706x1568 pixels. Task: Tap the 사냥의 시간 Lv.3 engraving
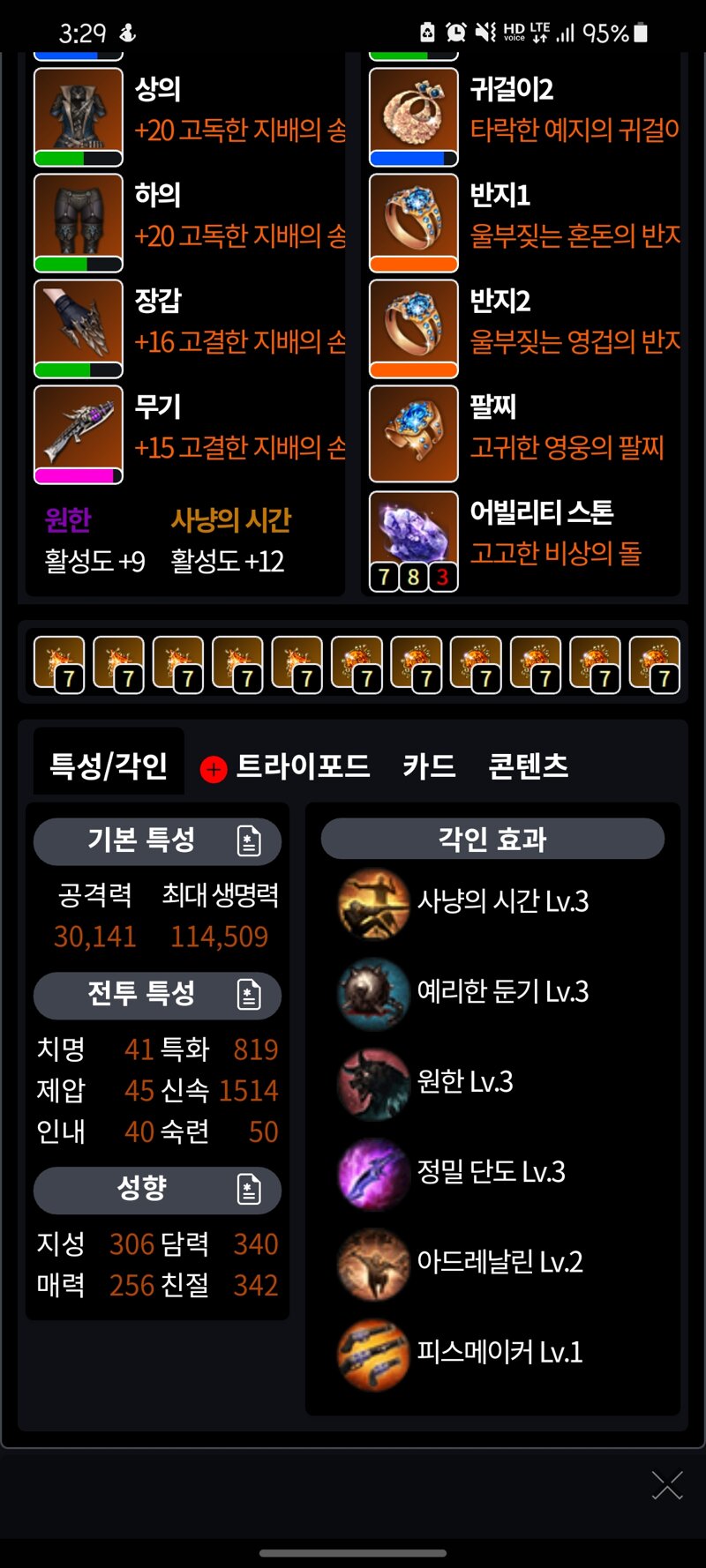click(x=464, y=902)
